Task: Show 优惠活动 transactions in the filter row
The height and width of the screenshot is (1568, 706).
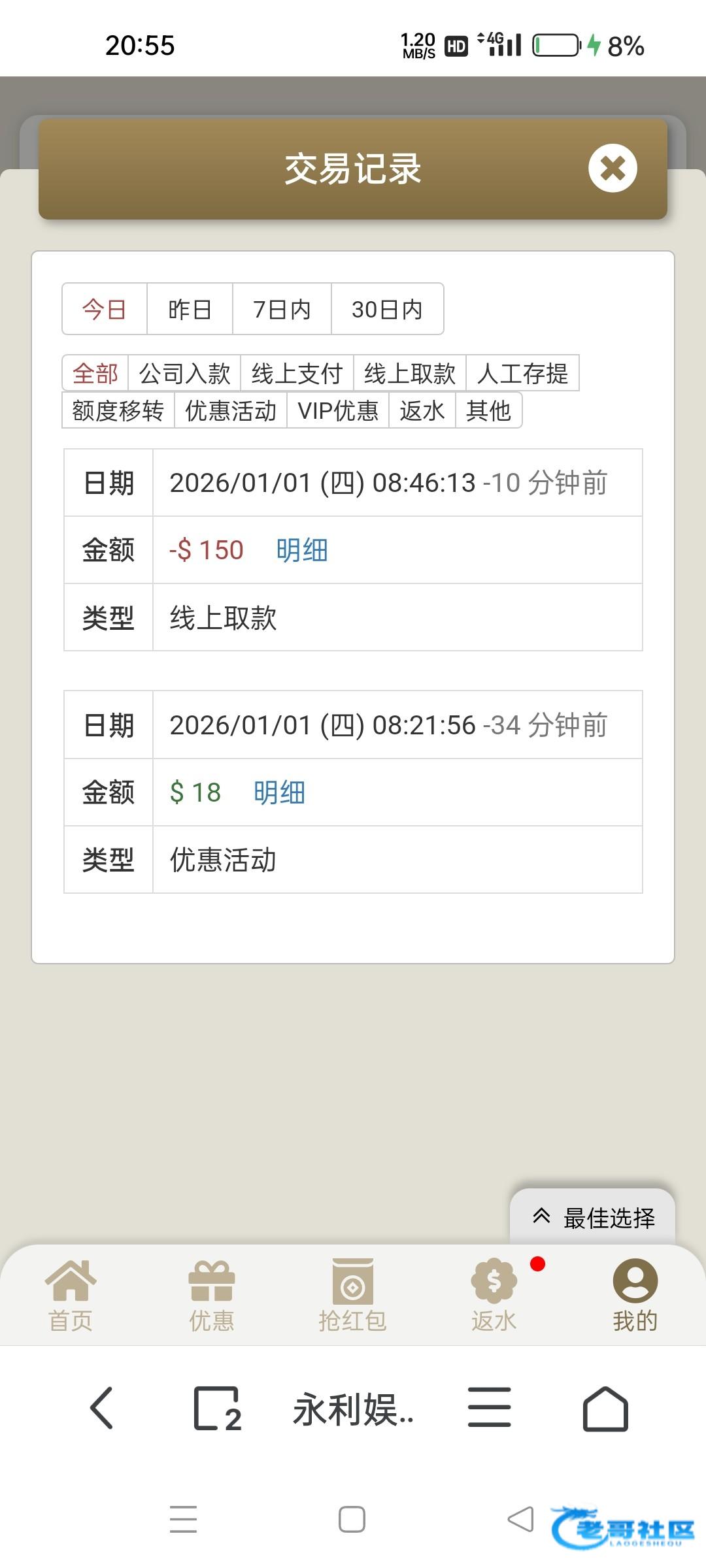Action: [230, 411]
